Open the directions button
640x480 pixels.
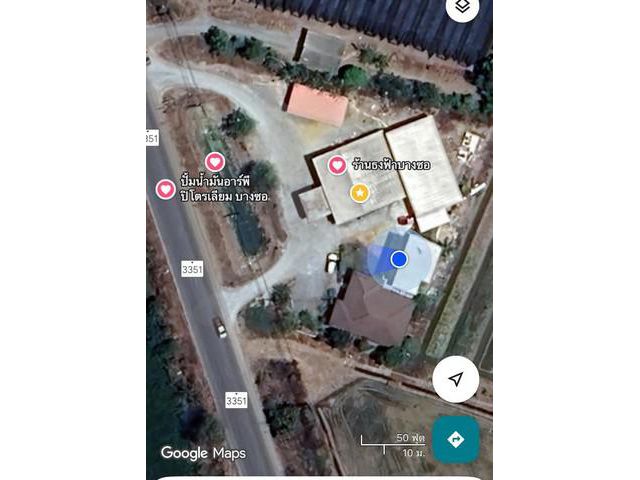pos(456,439)
